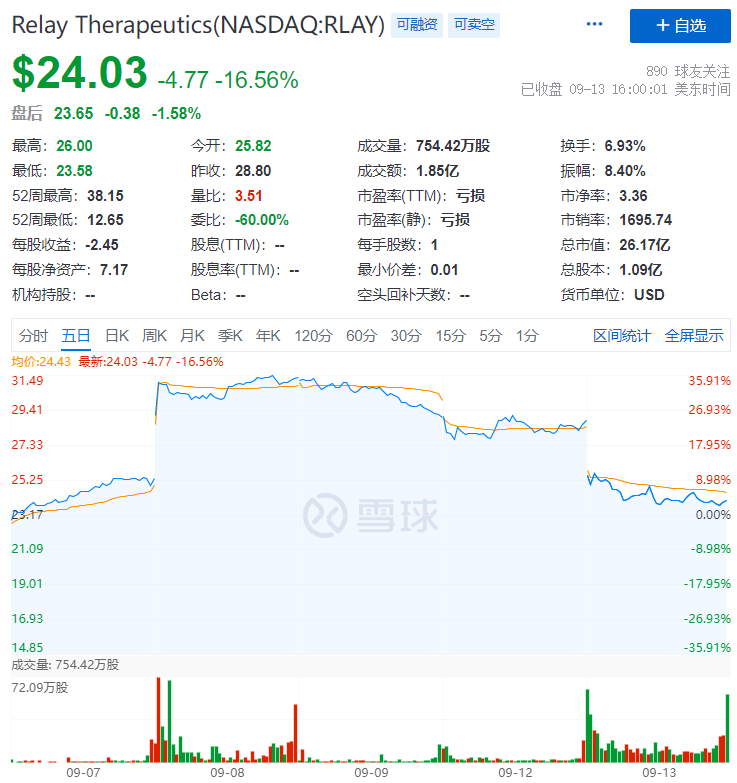
Task: Switch chart to 分时 view
Action: pos(33,335)
